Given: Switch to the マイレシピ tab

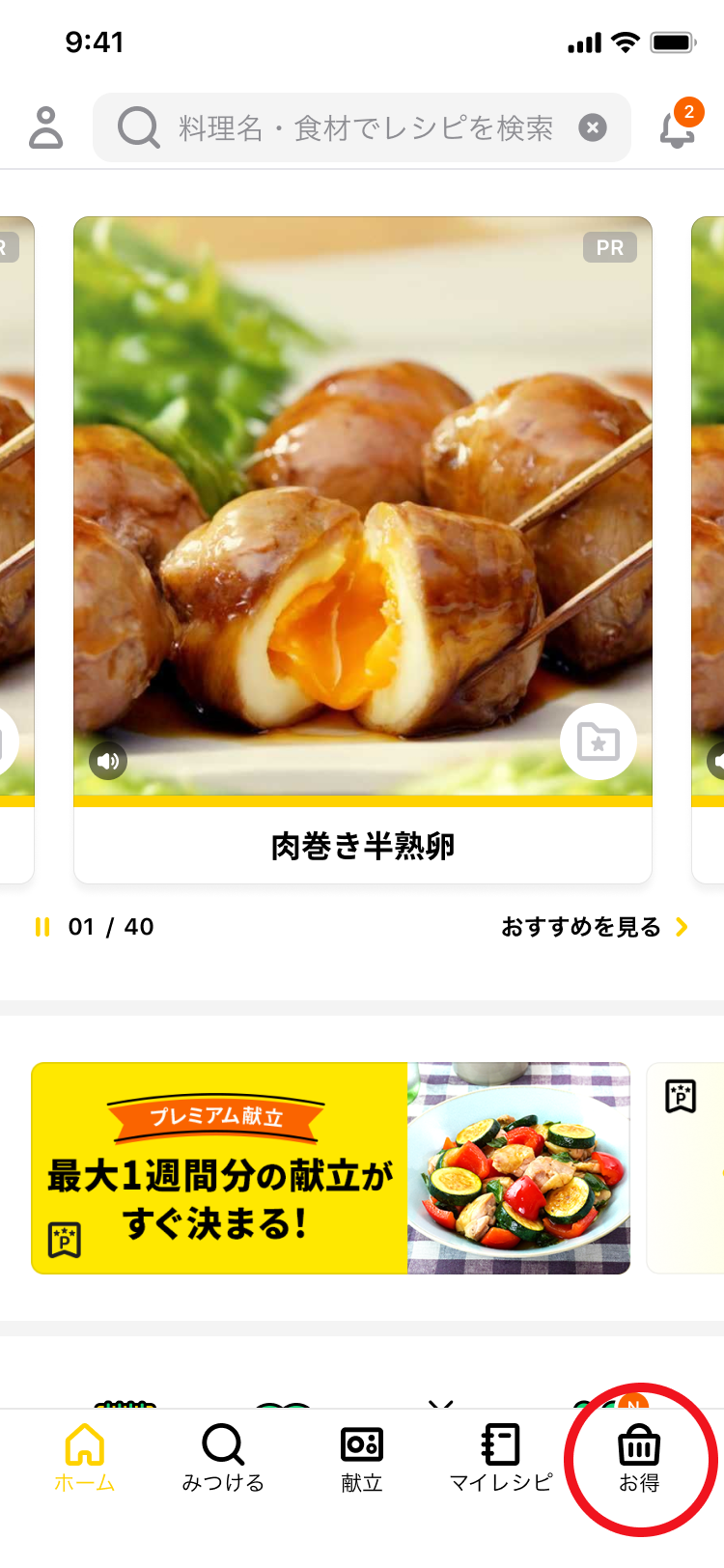Looking at the screenshot, I should tap(501, 1458).
